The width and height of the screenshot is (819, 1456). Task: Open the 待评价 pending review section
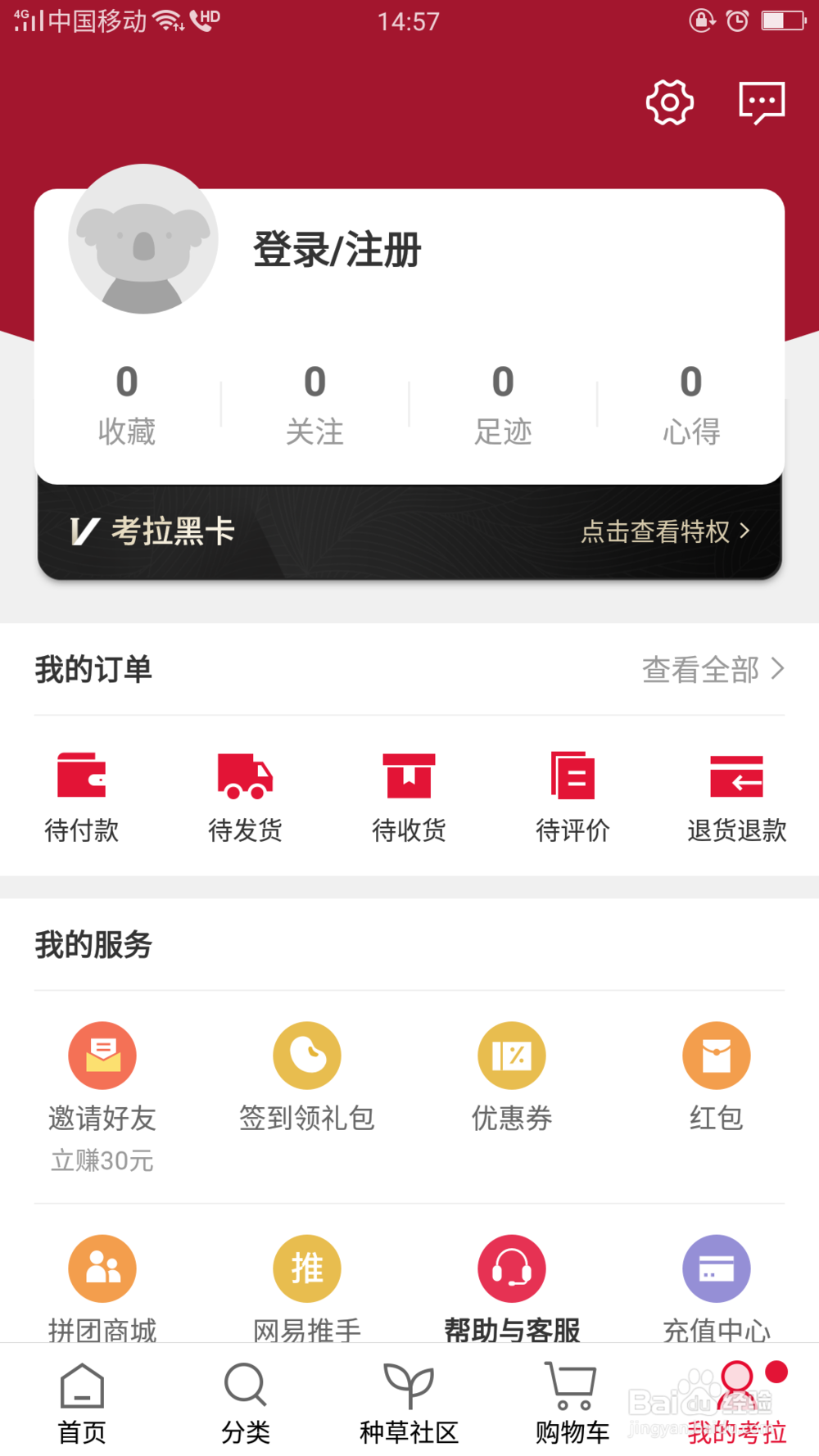572,794
